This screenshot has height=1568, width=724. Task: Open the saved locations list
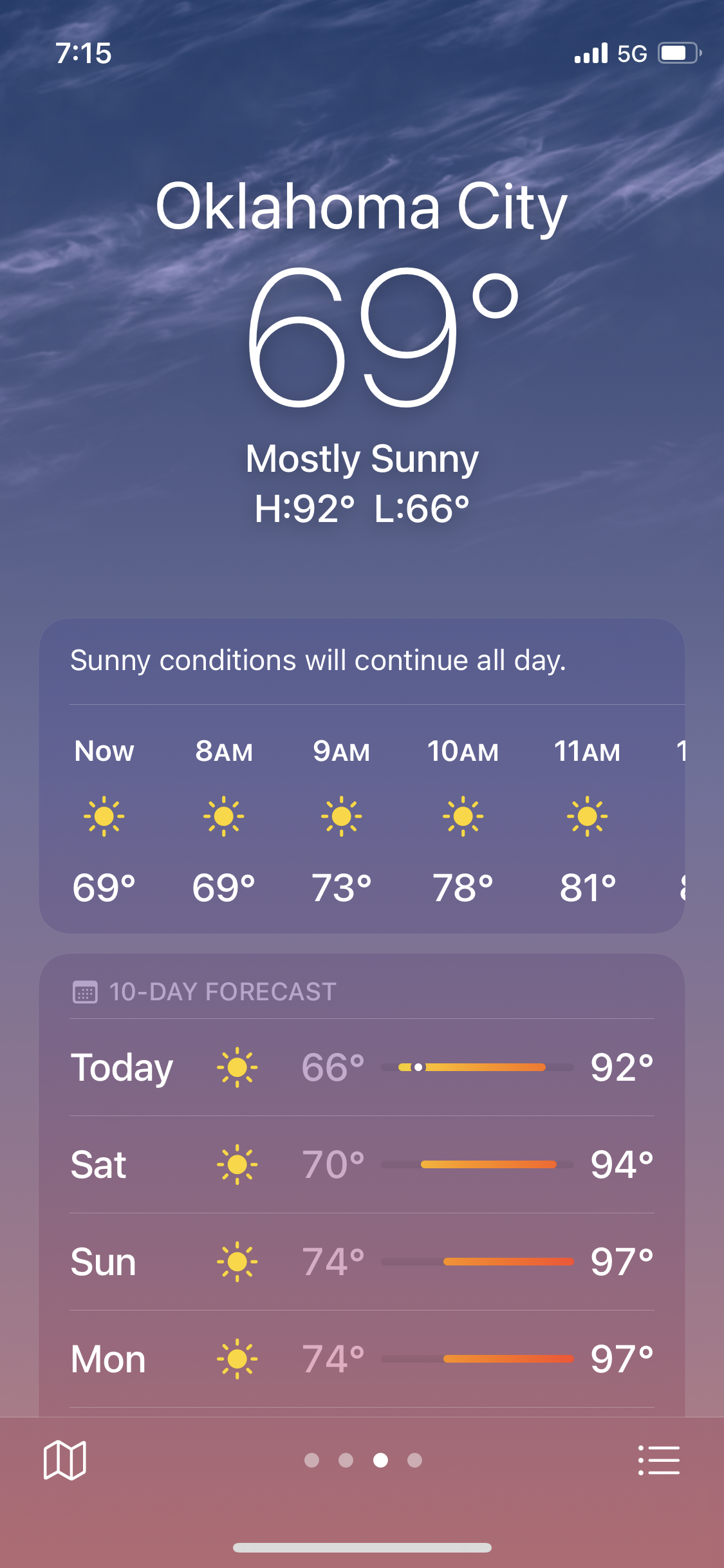click(658, 1460)
